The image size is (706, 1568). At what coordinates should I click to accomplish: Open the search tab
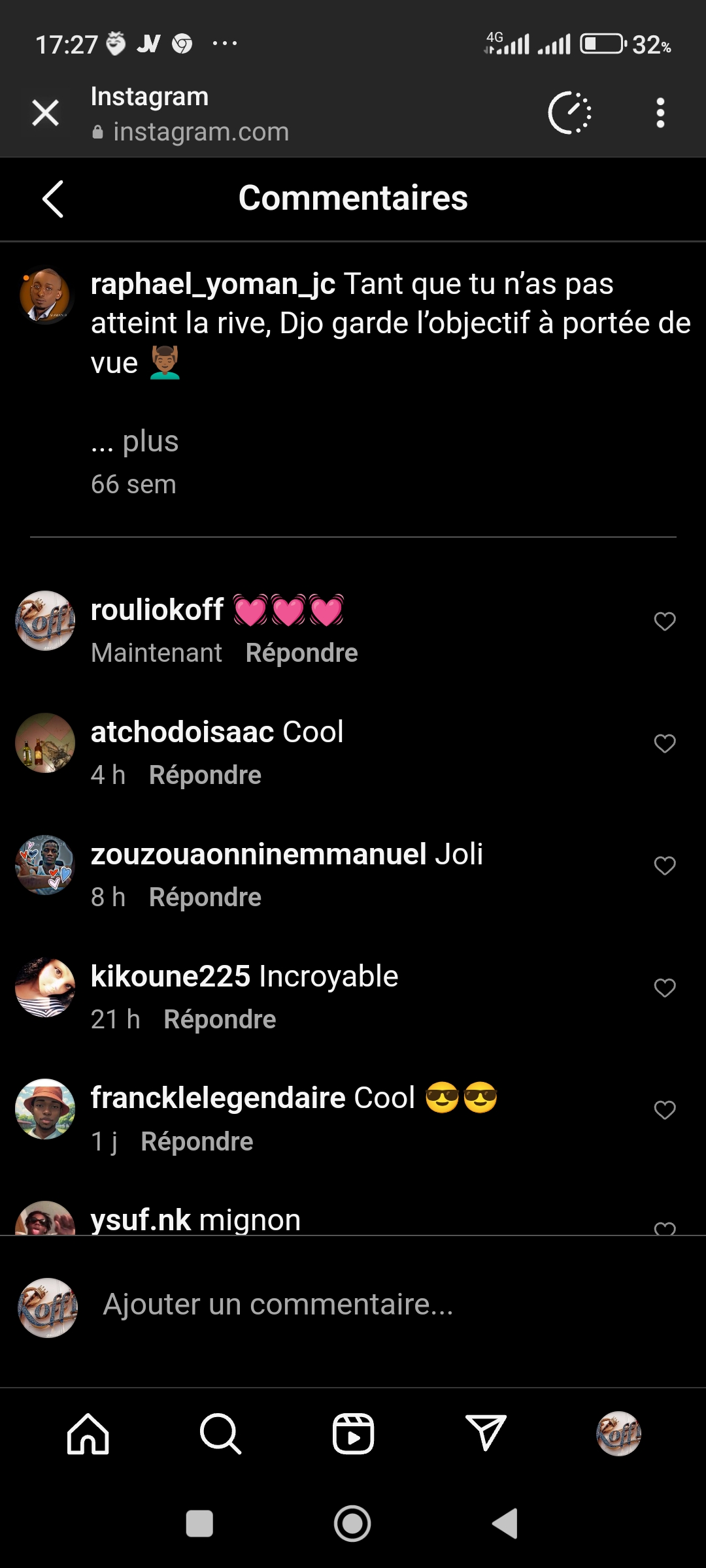click(x=220, y=1434)
